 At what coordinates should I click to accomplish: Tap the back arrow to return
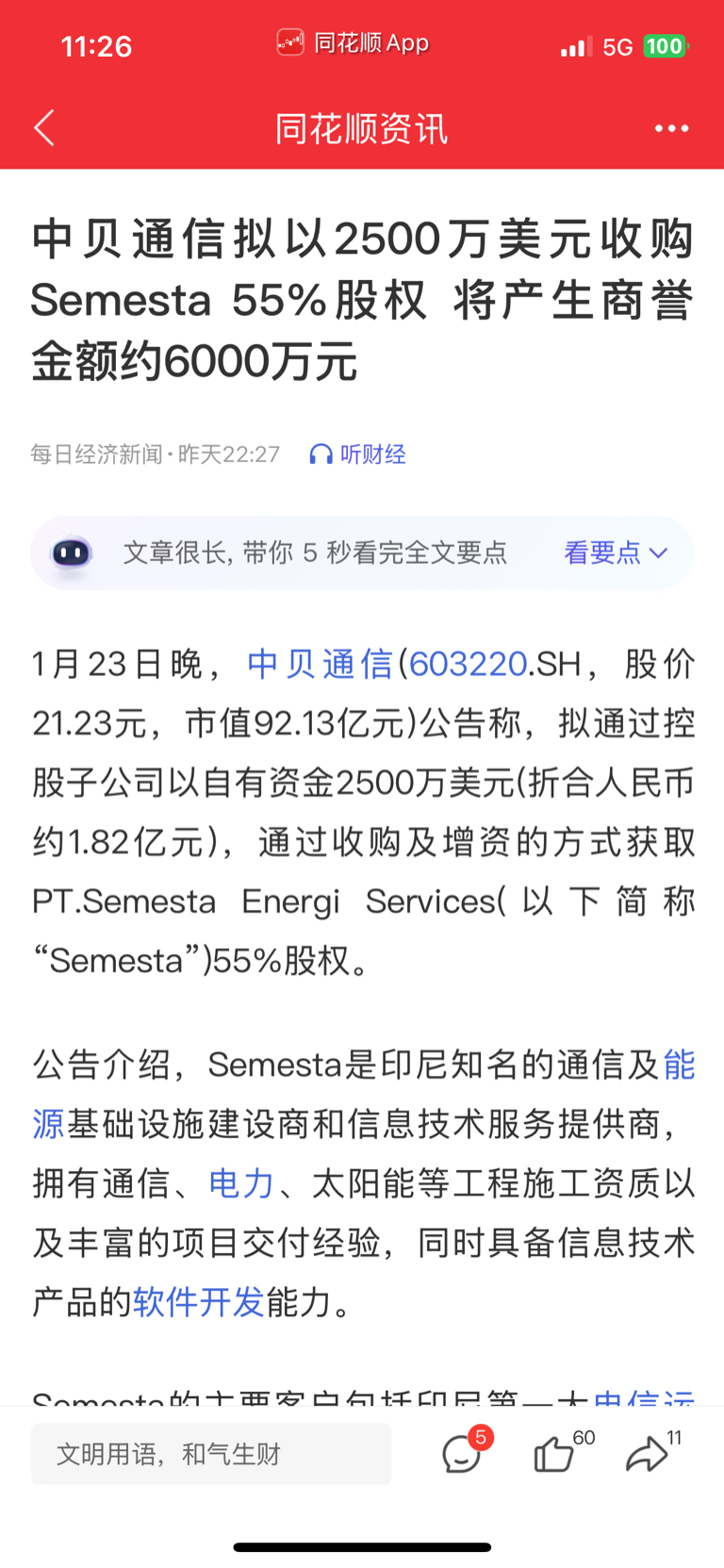coord(43,128)
